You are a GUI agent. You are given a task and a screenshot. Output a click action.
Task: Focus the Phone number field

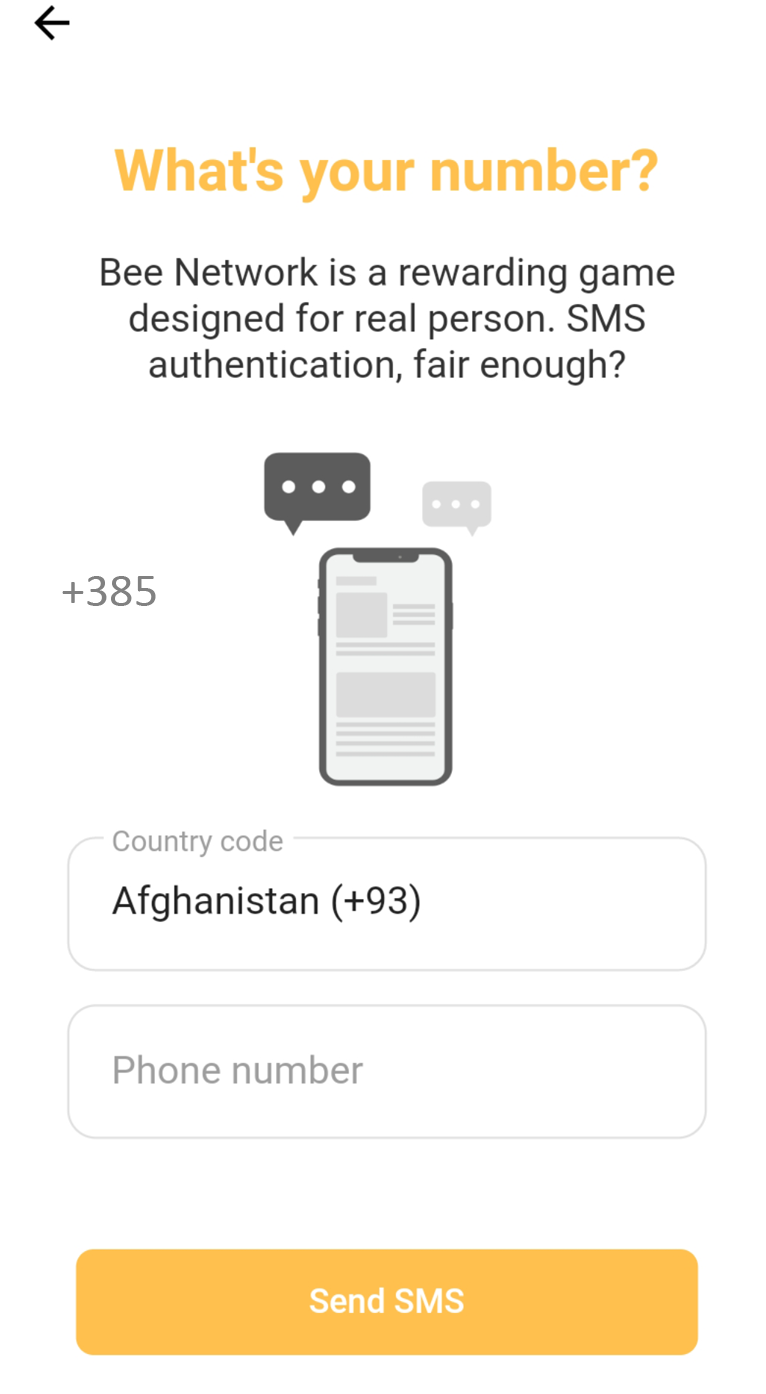click(x=386, y=1071)
